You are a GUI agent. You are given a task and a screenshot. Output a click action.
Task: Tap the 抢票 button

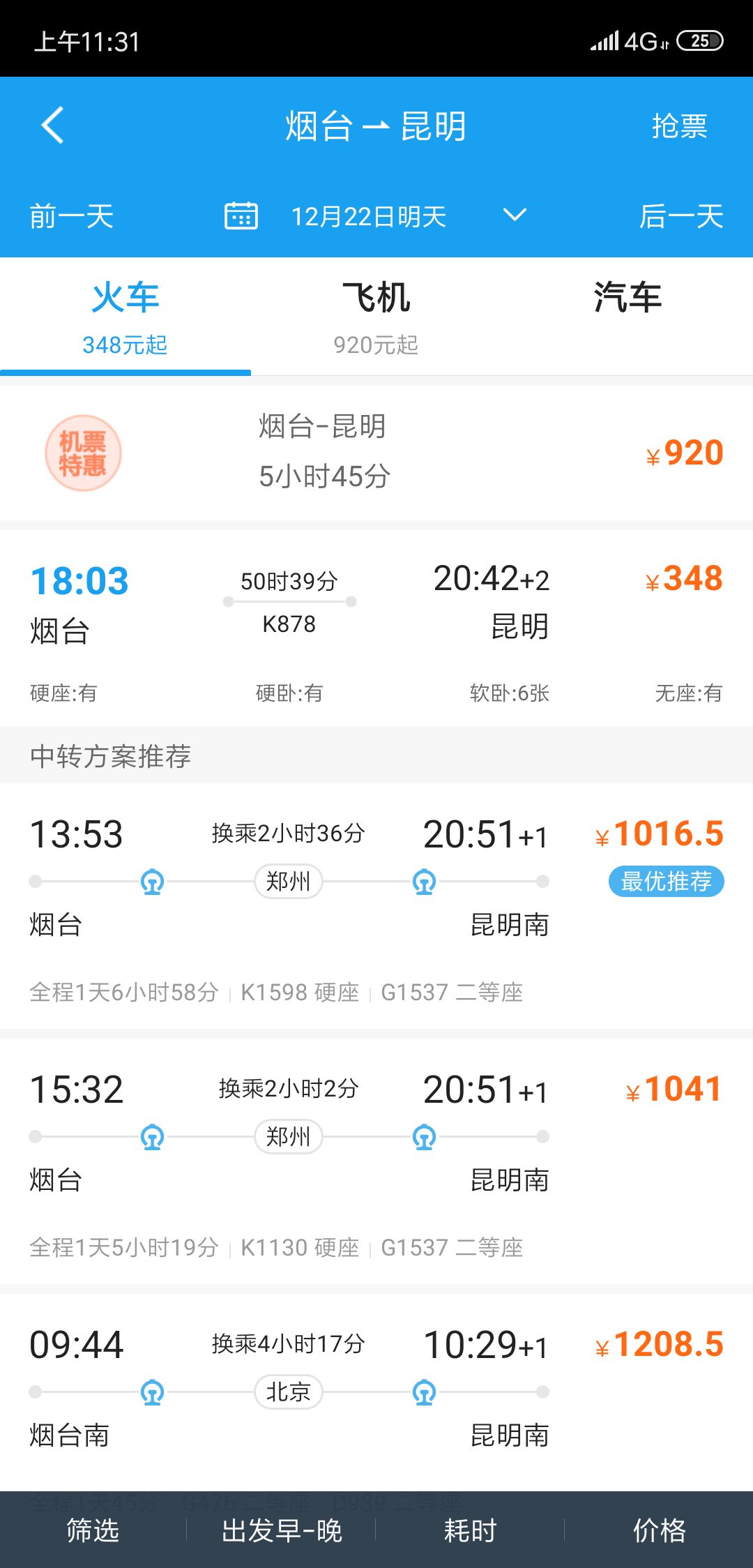pos(680,126)
